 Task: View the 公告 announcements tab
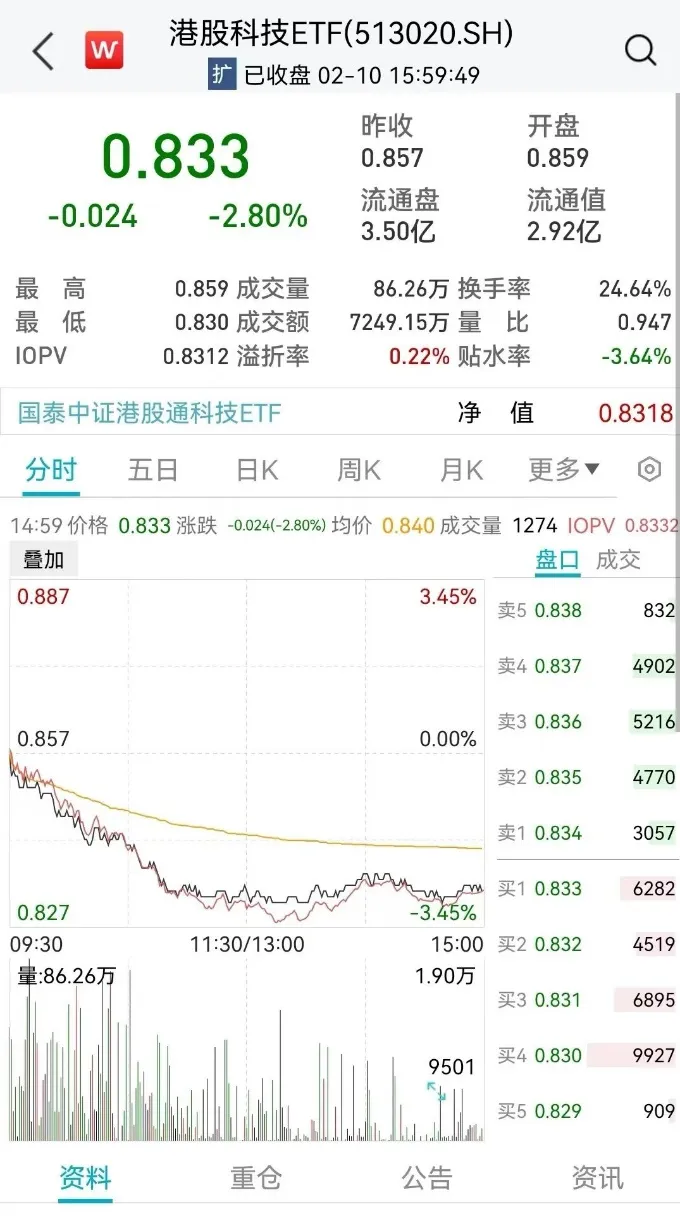427,1178
